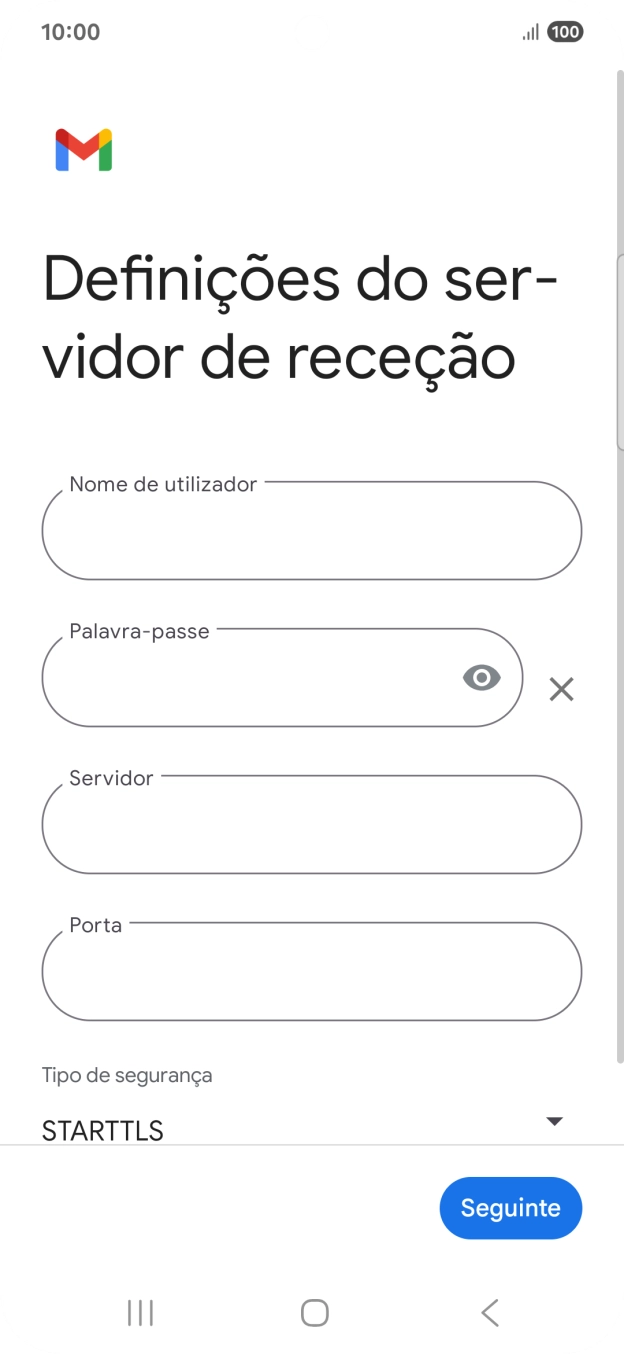Show the password with the eye icon
Viewport: 624px width, 1354px height.
(x=481, y=679)
